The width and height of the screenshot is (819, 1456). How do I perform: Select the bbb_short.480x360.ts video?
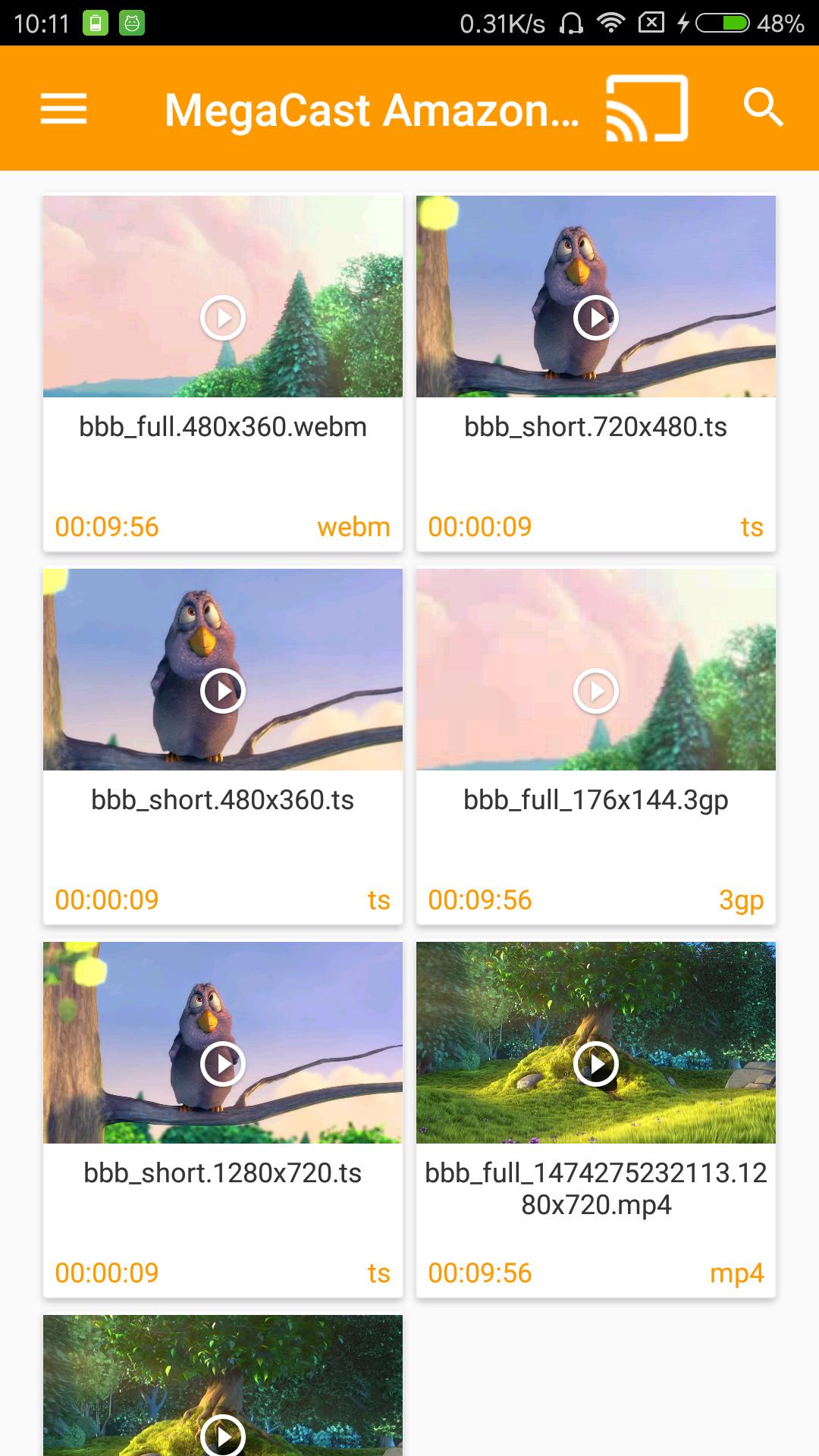[223, 746]
